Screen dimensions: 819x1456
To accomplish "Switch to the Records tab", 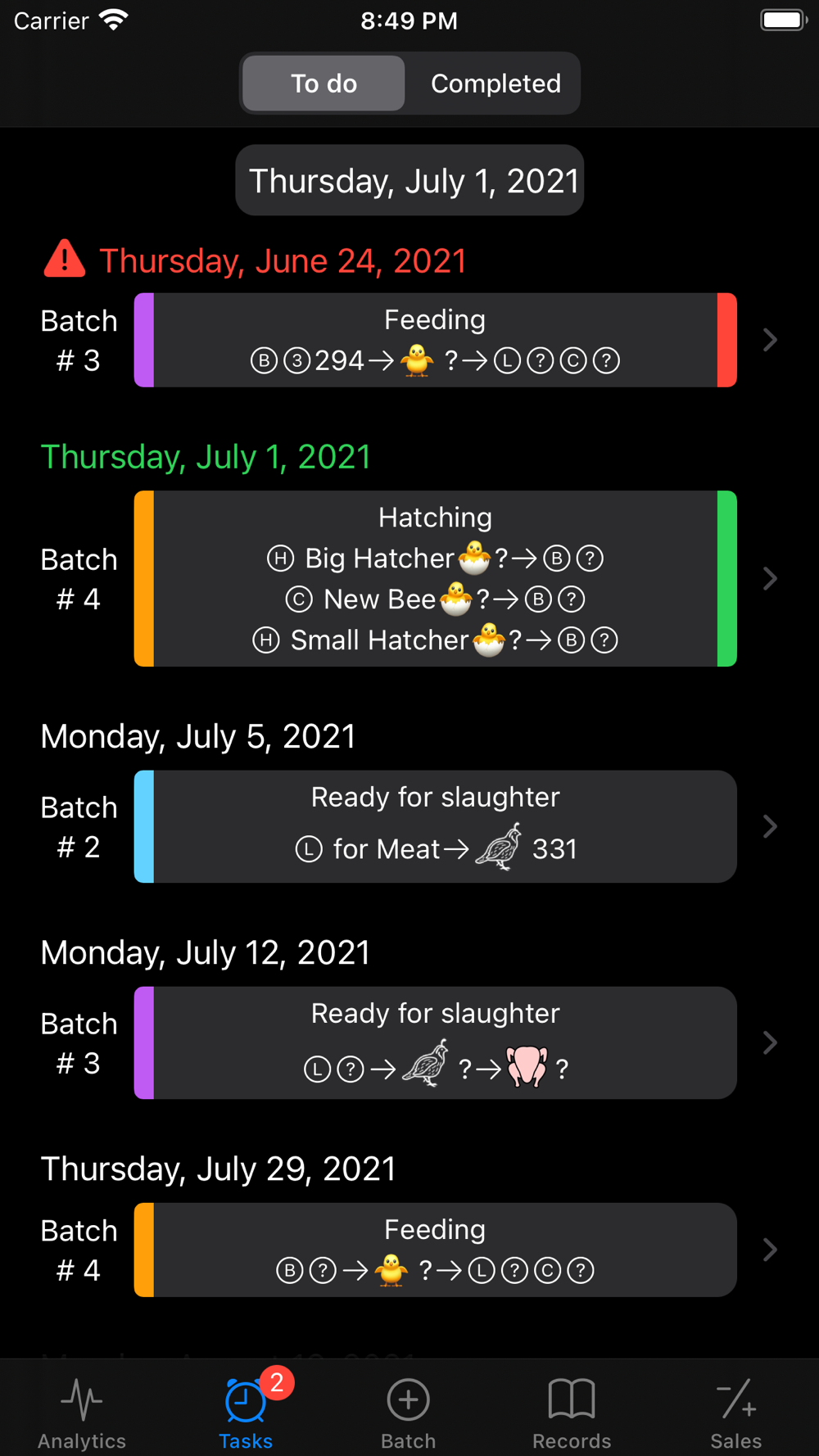I will (x=572, y=1412).
